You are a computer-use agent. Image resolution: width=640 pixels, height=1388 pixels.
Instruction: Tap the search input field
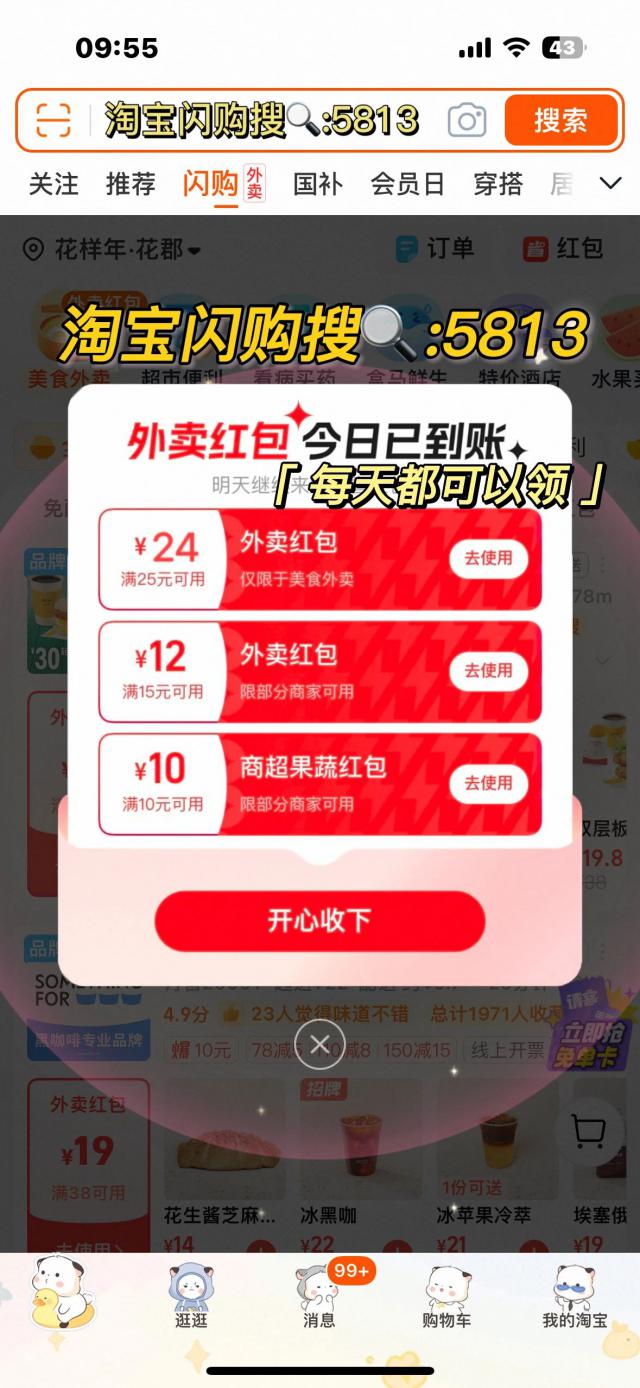pos(260,121)
